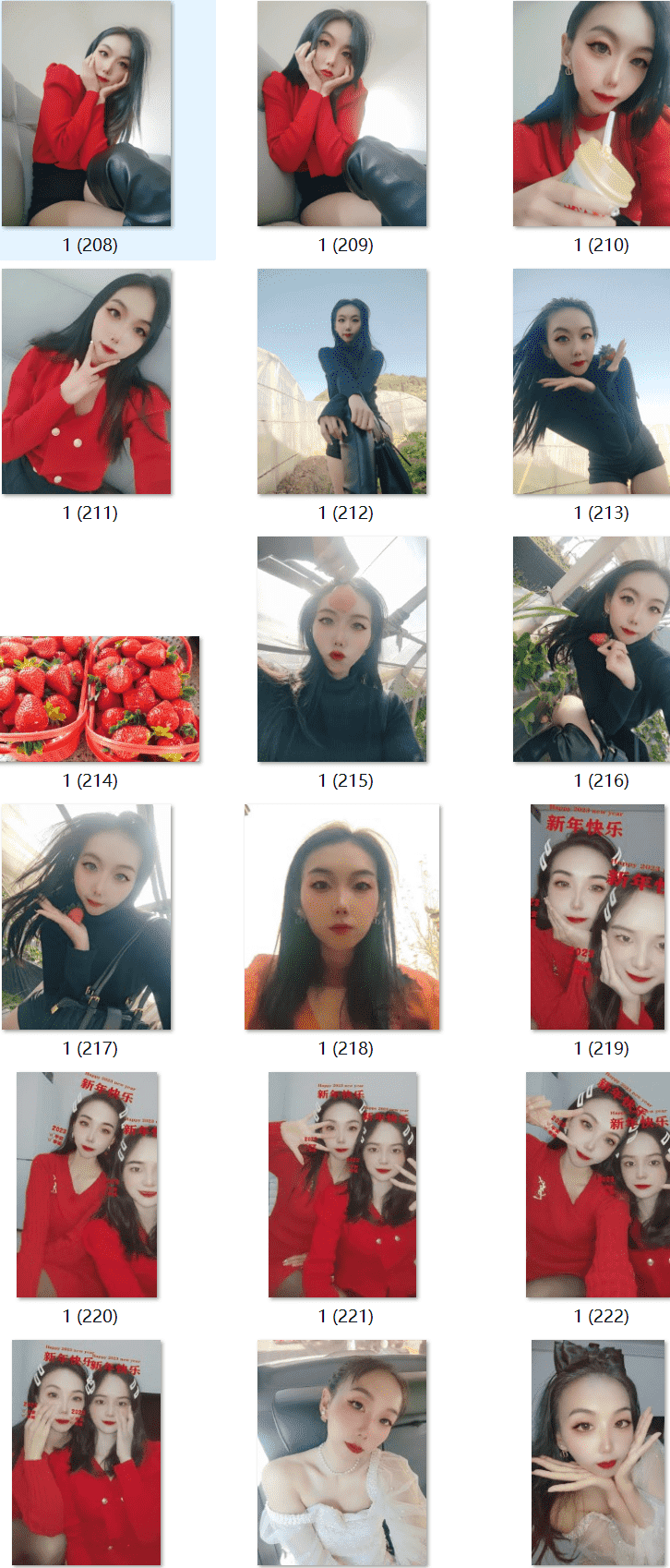Open the file named 1 (213)
Screen dimensions: 670x1568
(592, 381)
